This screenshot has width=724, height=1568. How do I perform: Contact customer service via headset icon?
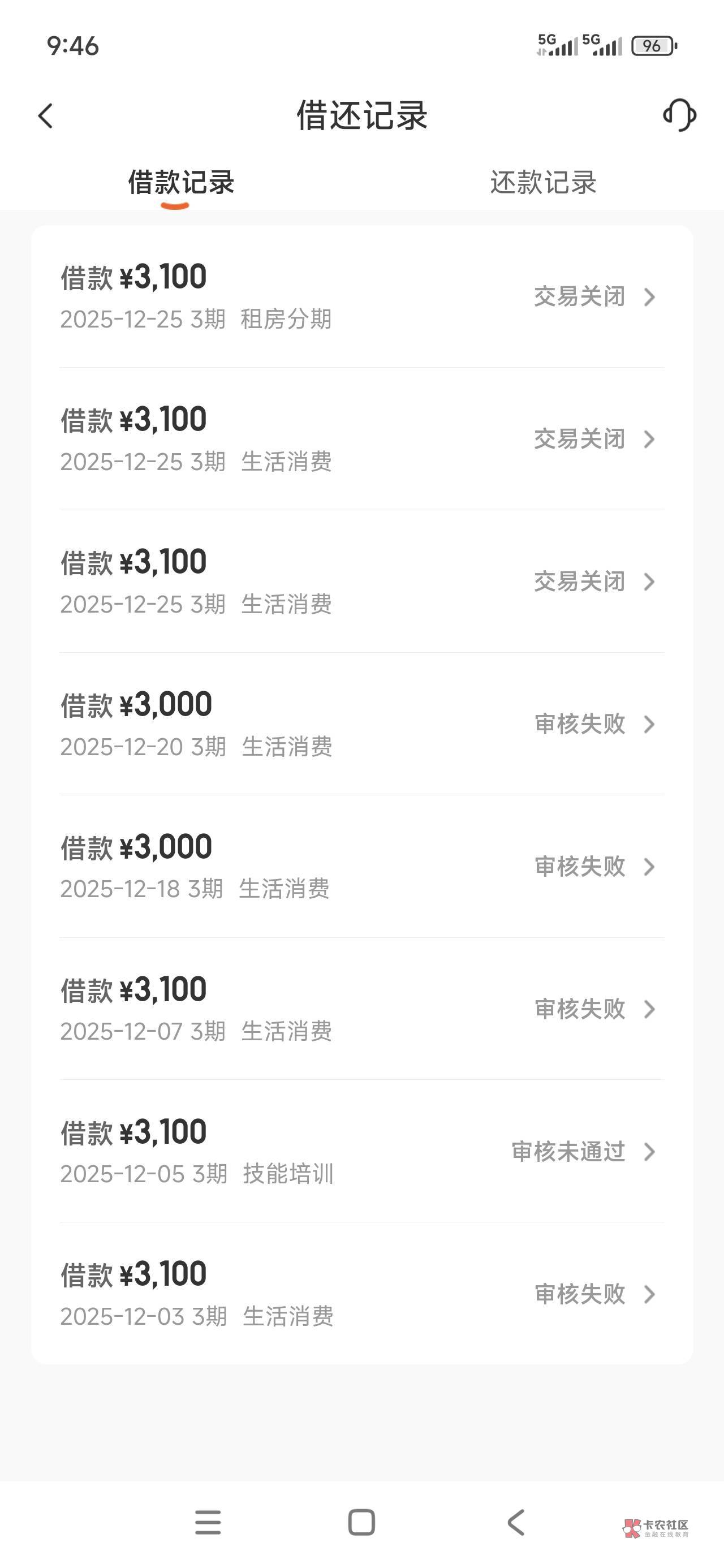coord(679,115)
